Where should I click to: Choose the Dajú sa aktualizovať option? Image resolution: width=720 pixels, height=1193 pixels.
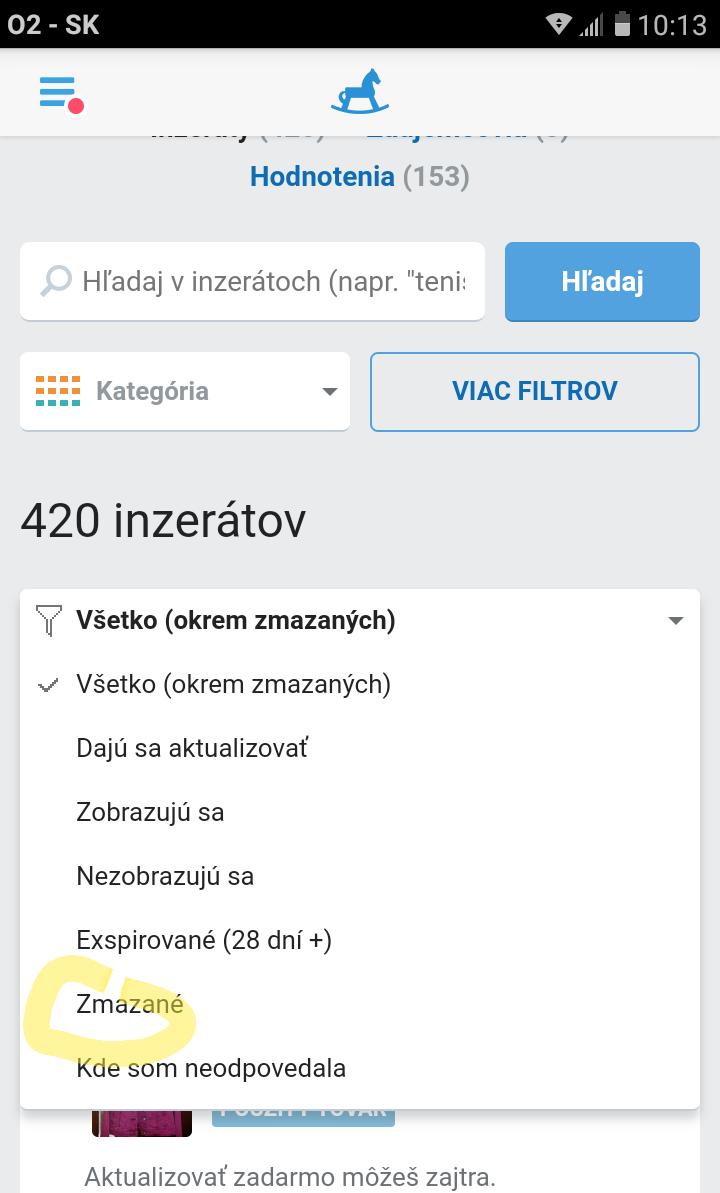tap(192, 748)
